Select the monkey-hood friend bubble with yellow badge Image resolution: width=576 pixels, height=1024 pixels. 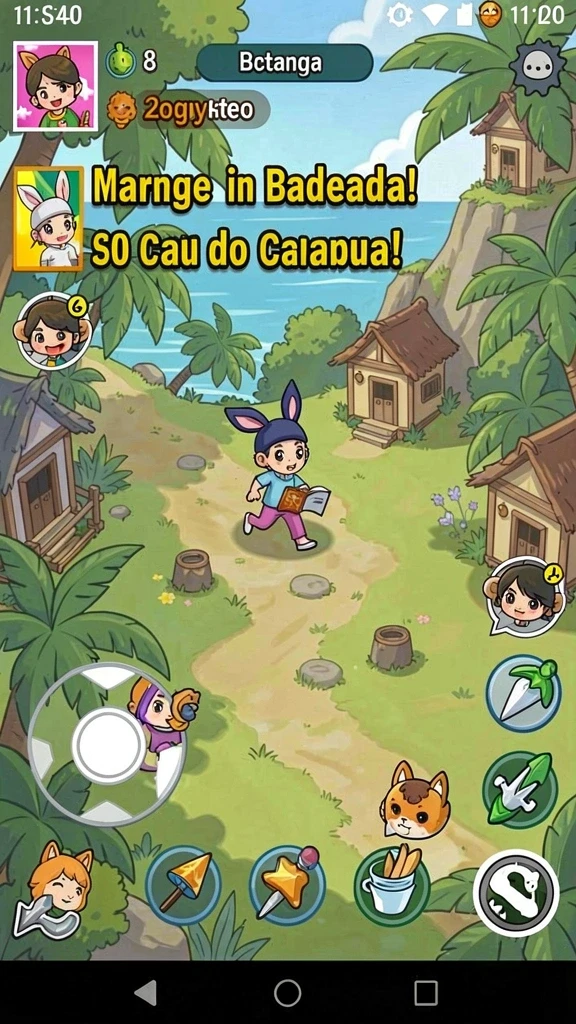coord(52,330)
